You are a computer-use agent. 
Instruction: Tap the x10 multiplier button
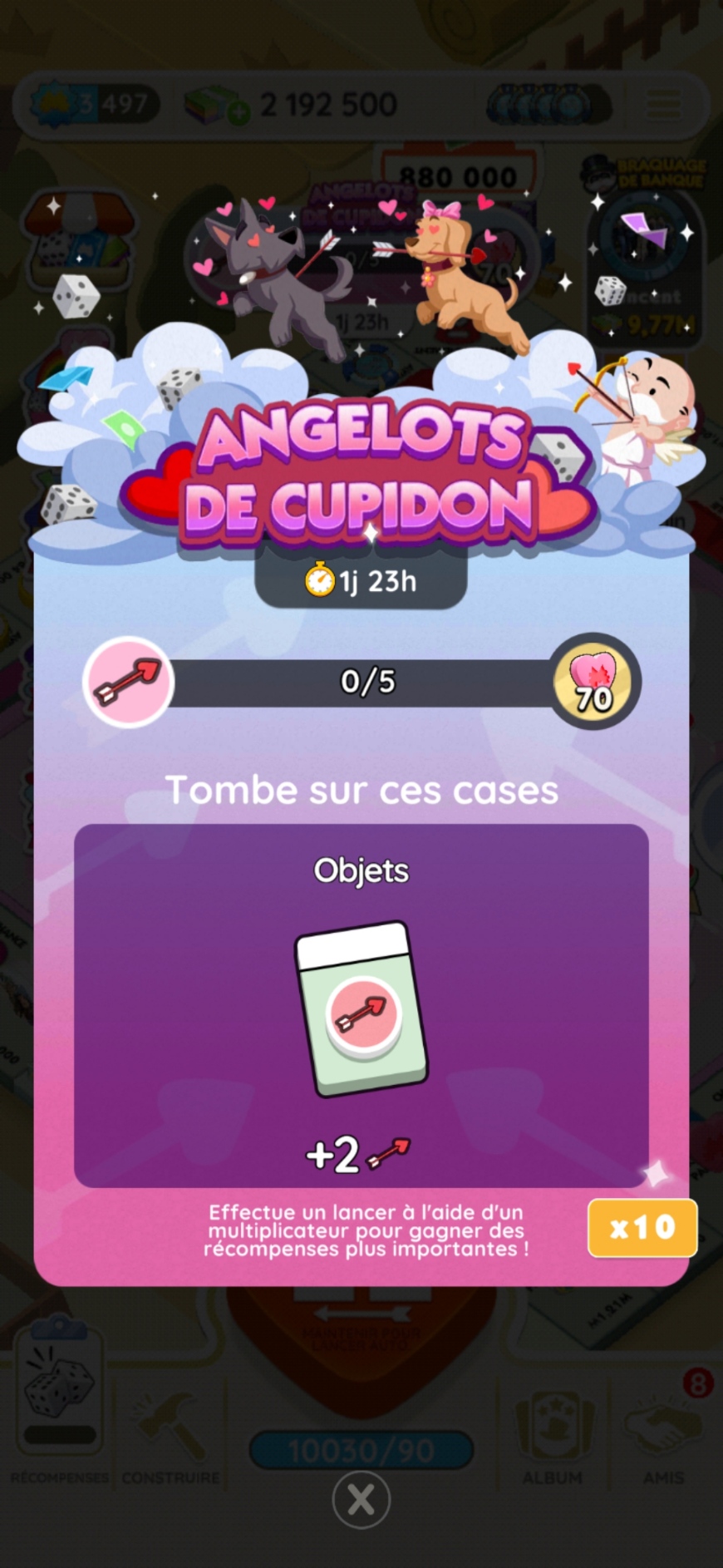(642, 1228)
